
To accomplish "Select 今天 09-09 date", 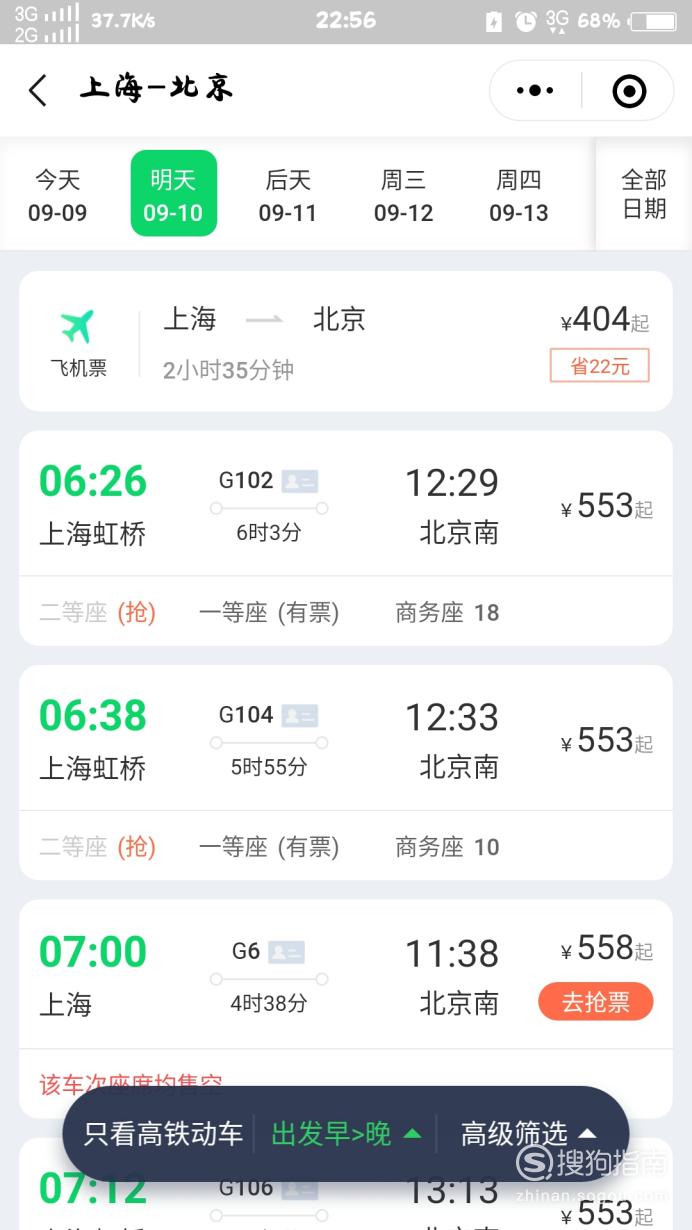I will (58, 195).
